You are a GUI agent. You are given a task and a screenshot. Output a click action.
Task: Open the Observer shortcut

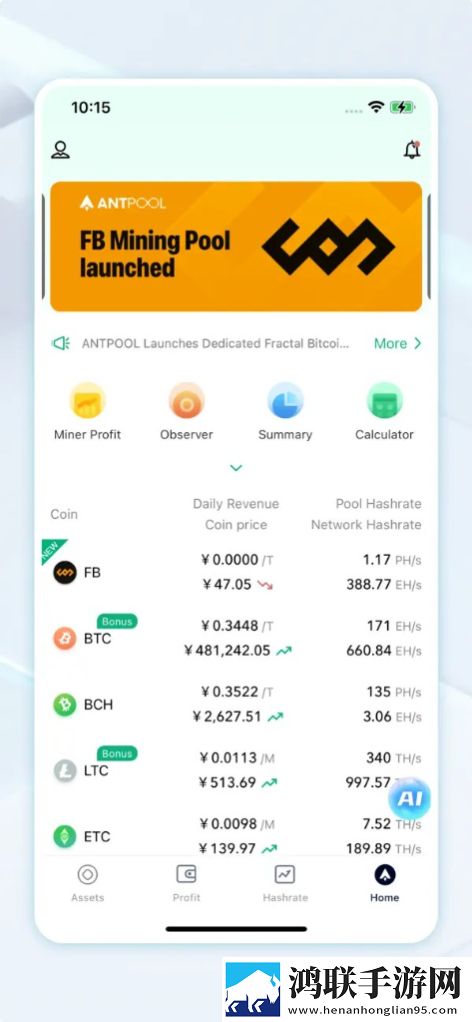click(x=186, y=412)
